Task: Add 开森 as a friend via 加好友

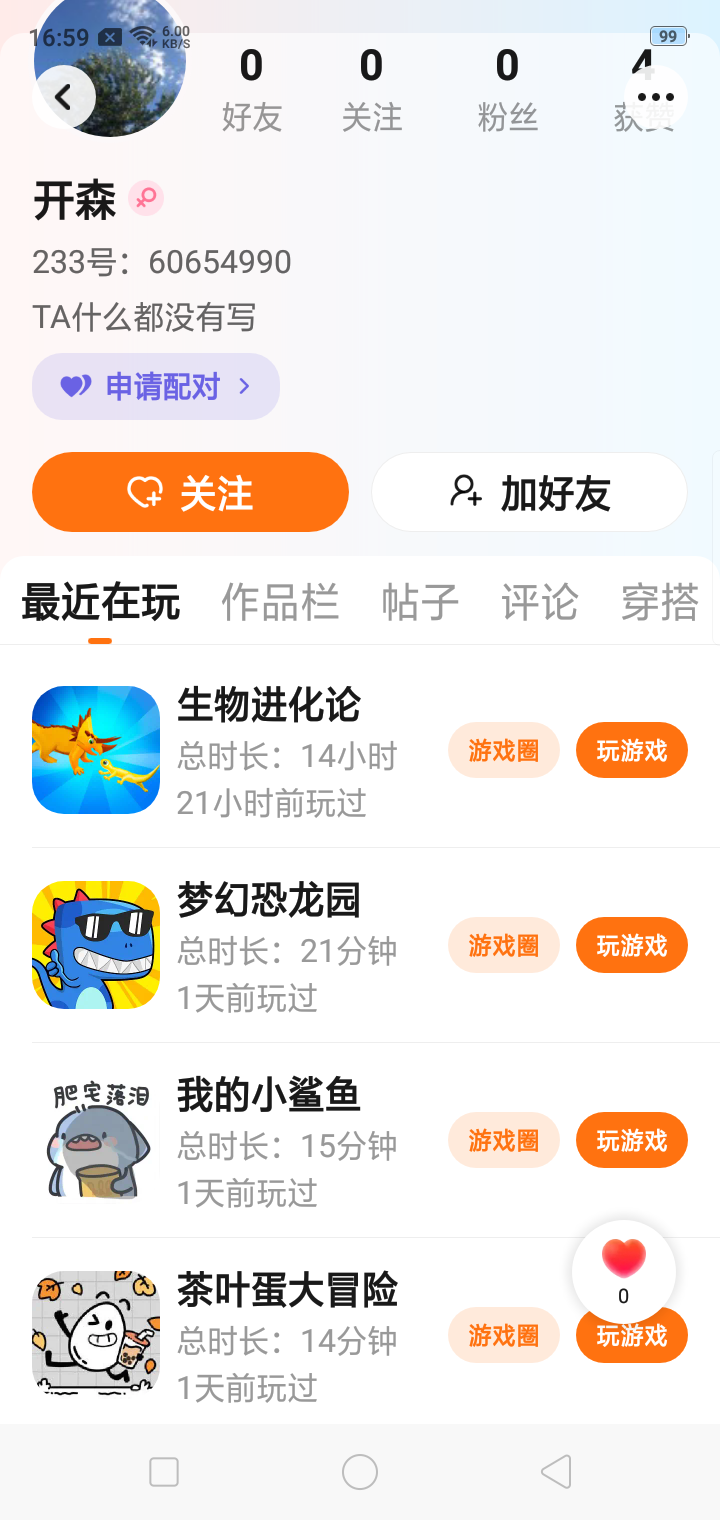Action: [x=529, y=492]
